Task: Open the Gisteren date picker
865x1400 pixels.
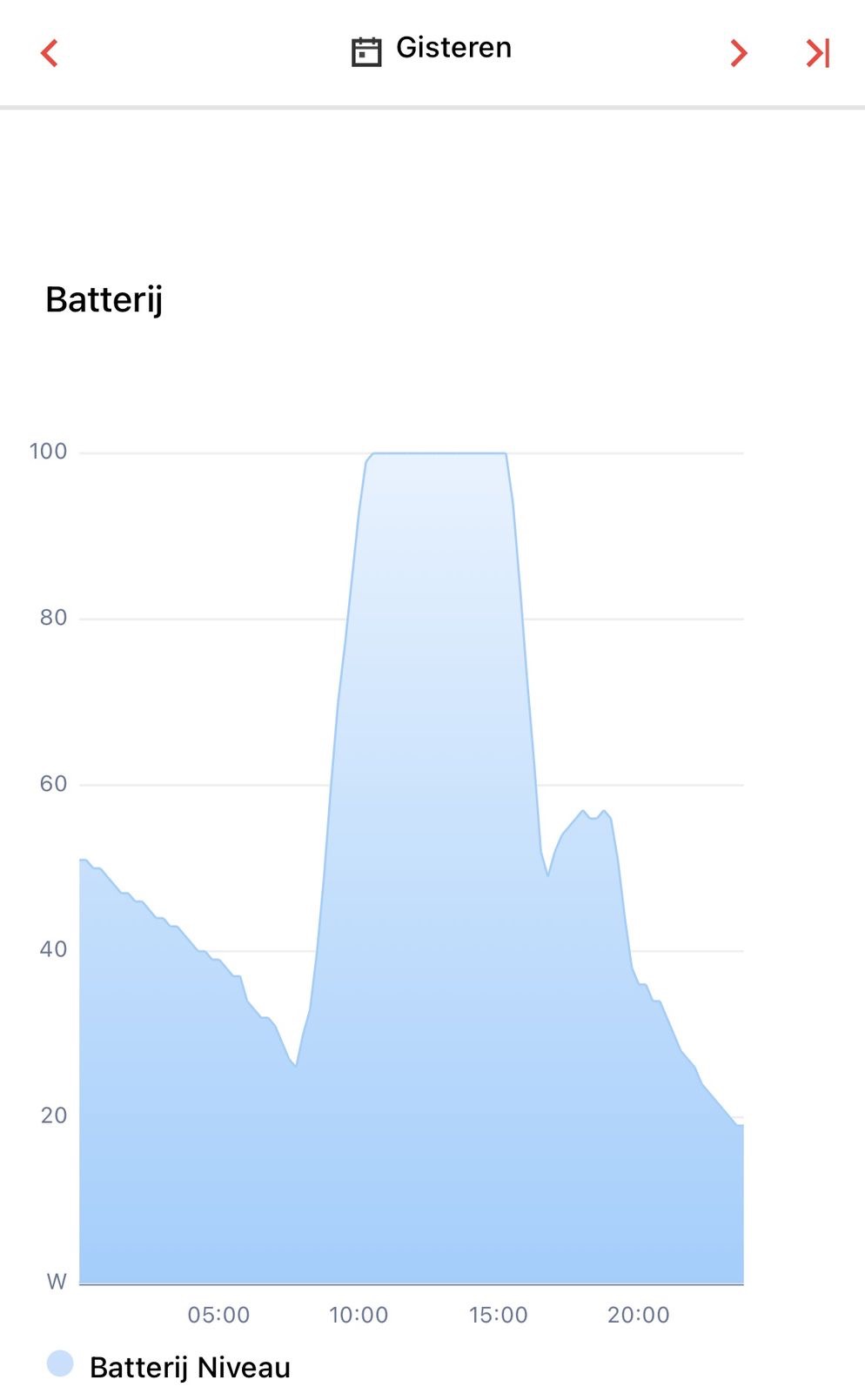Action: coord(432,50)
